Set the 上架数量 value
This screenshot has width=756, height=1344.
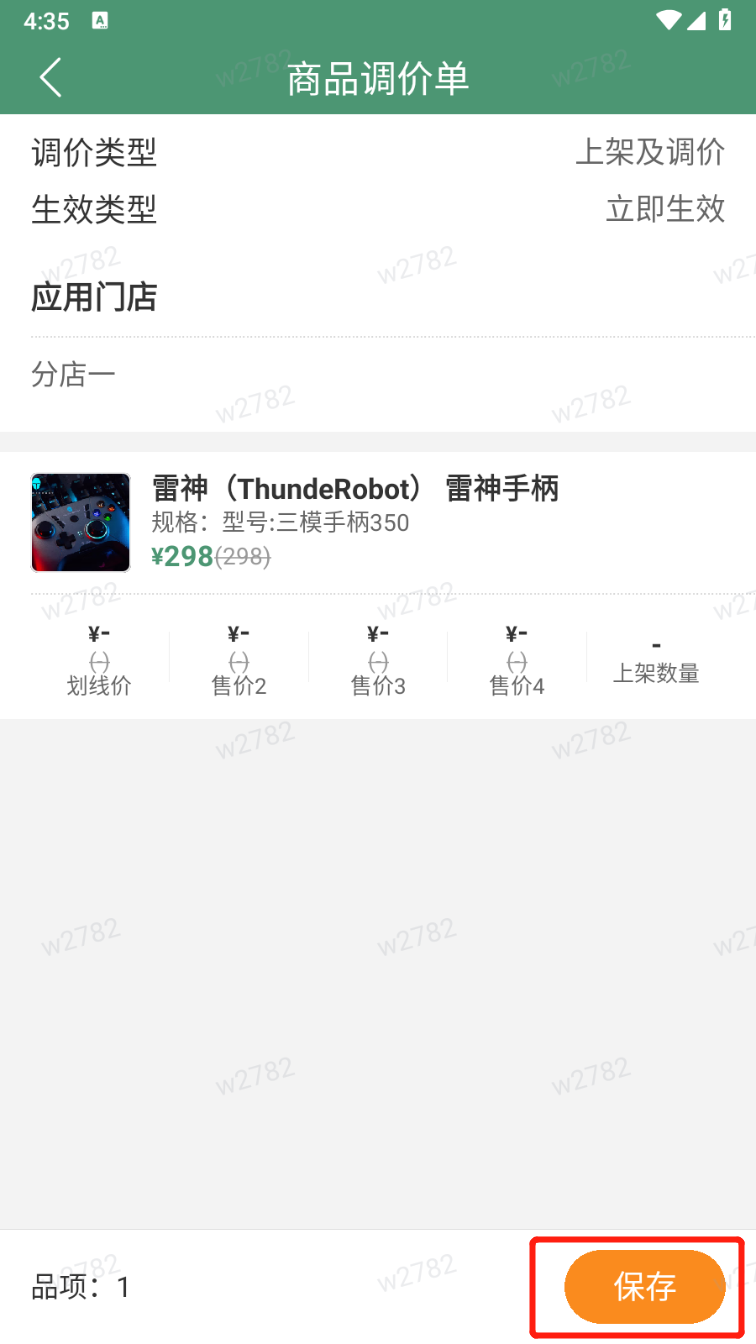click(655, 658)
